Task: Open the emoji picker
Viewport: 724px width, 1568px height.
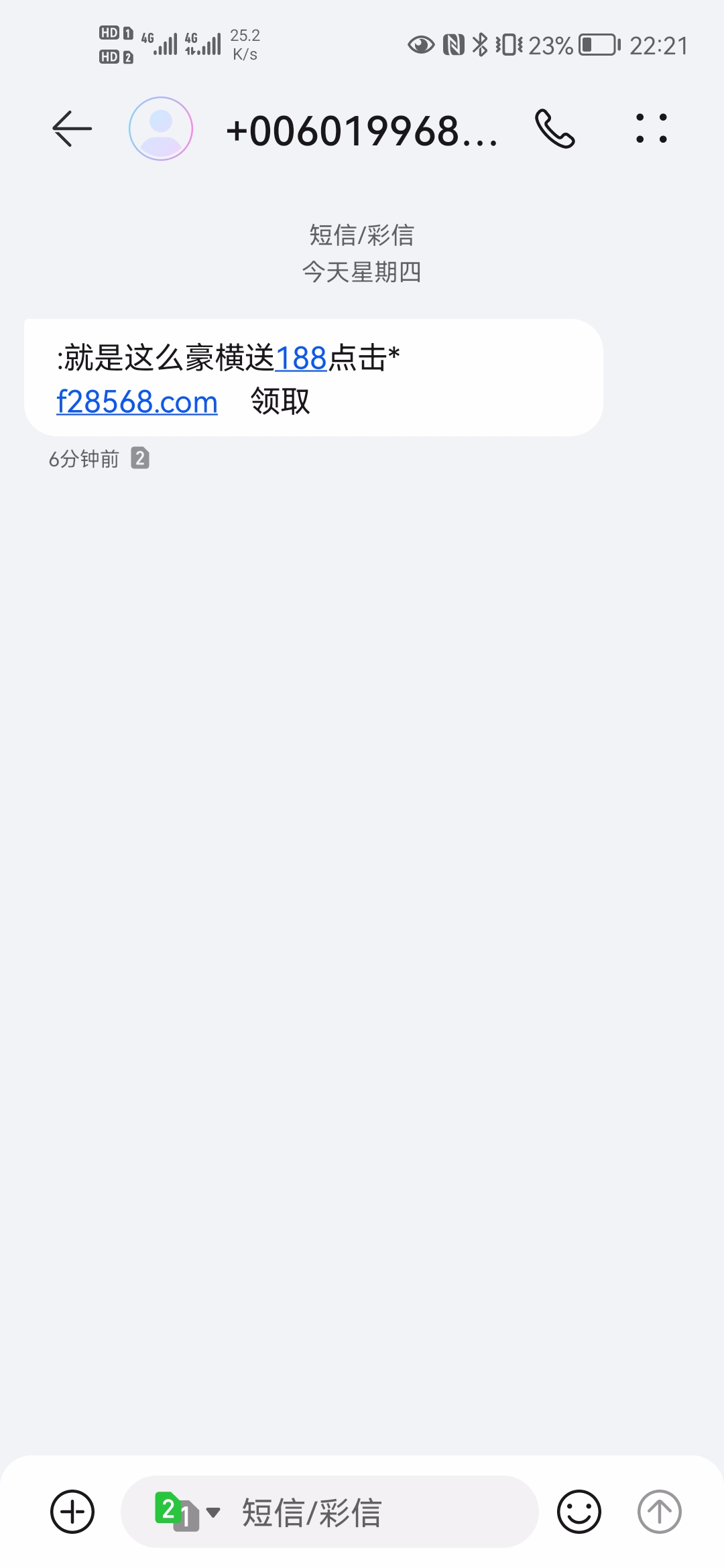Action: point(579,1512)
